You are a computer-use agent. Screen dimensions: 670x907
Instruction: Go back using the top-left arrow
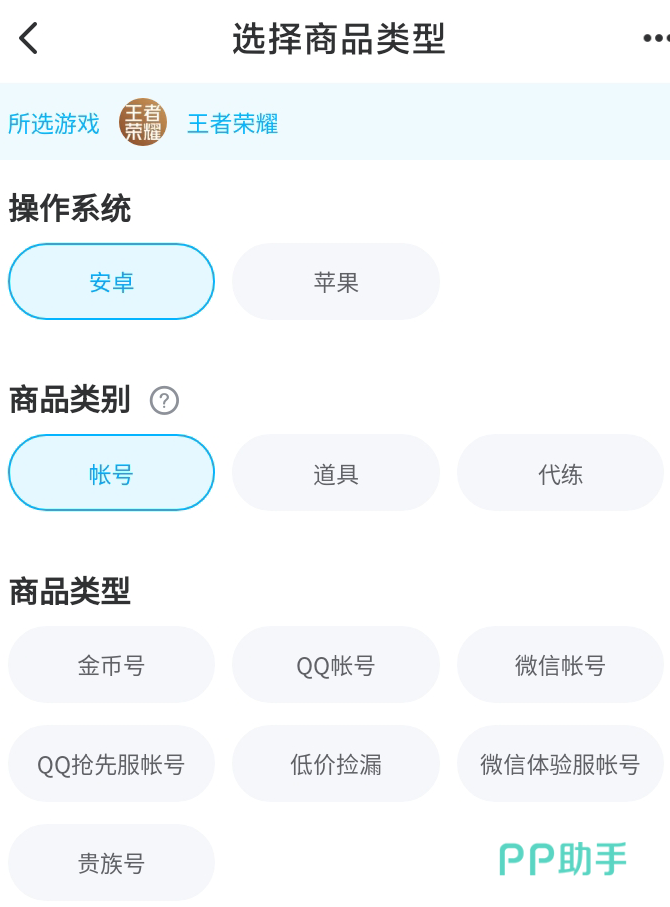(x=29, y=39)
